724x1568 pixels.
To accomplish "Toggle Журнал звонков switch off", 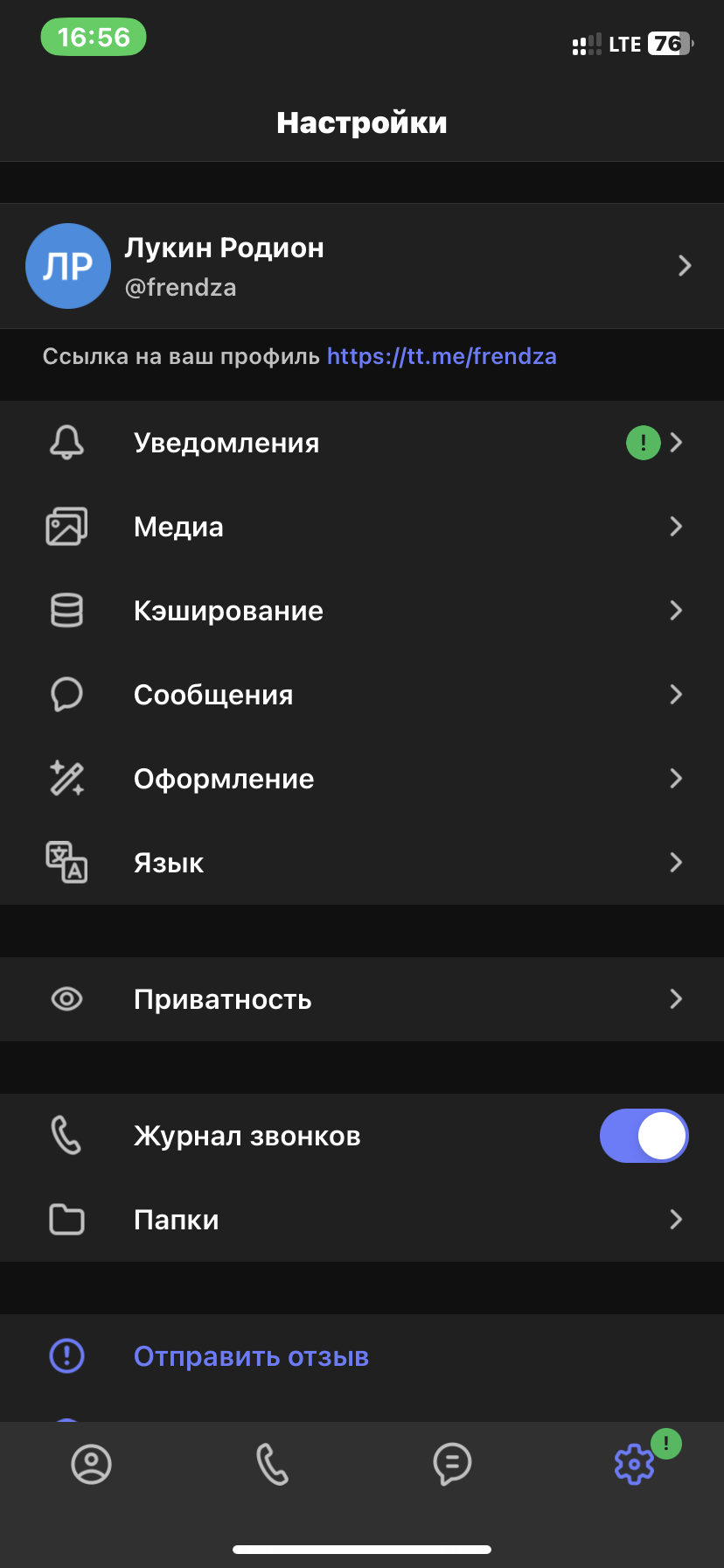I will click(644, 1136).
